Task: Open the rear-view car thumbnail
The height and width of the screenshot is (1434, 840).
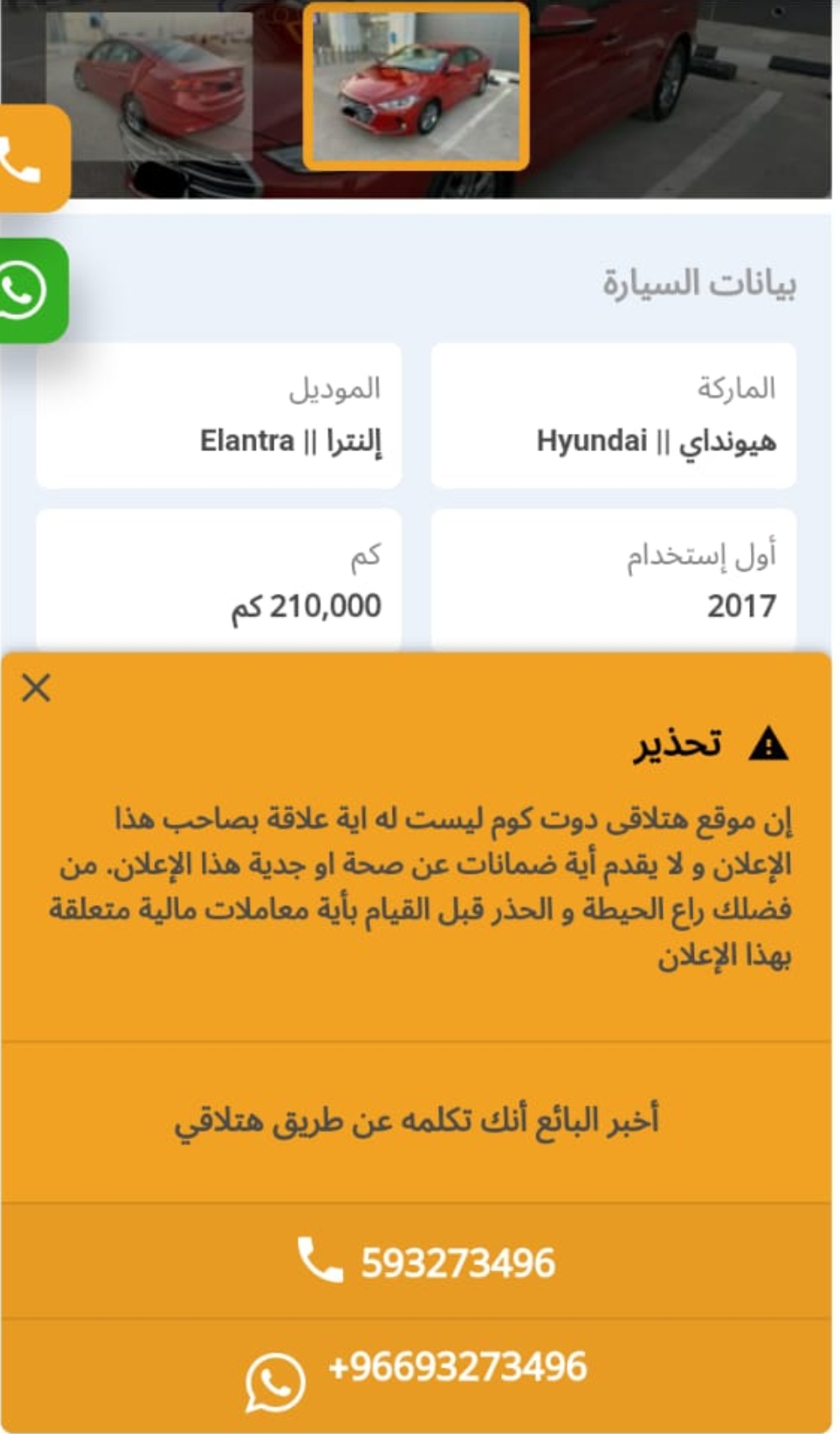Action: point(149,86)
